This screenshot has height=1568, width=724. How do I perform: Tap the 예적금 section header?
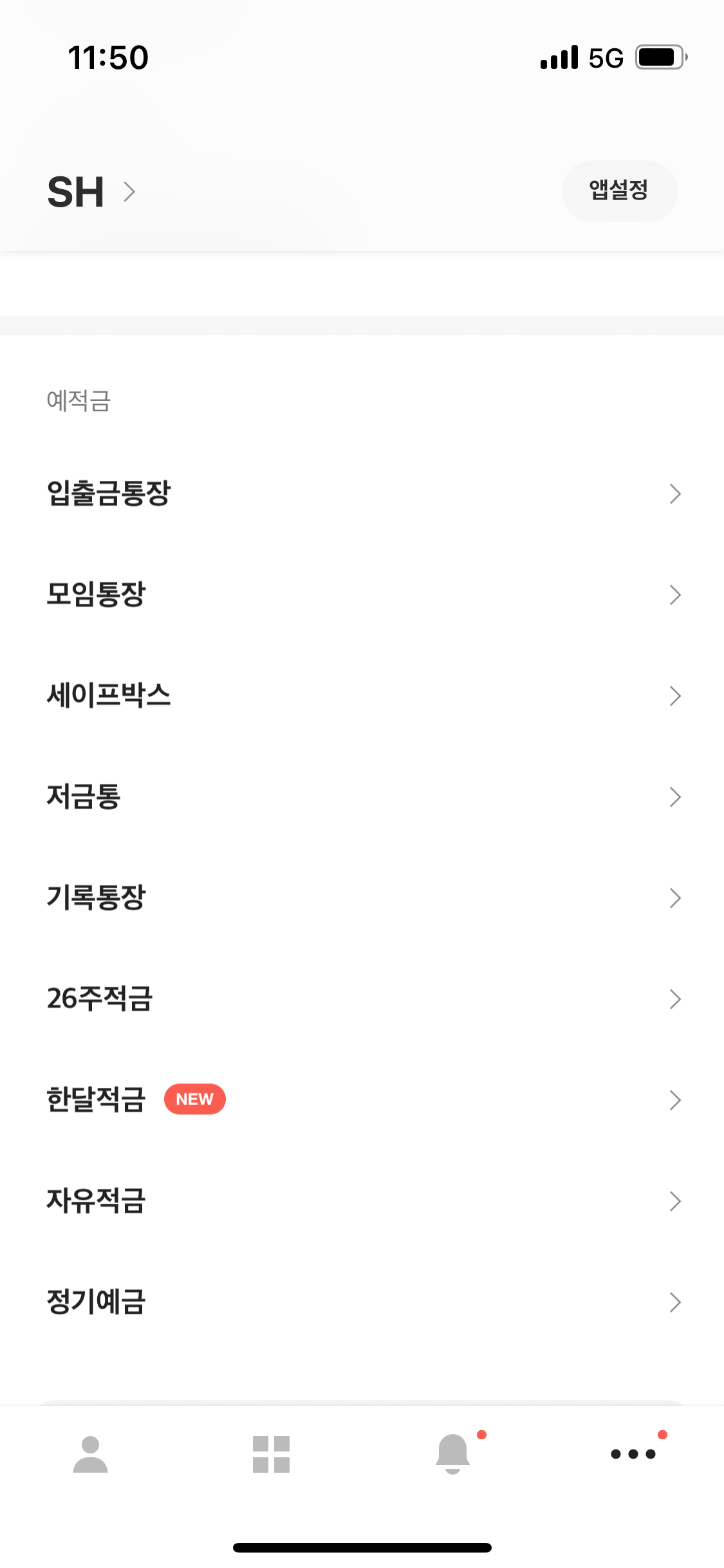coord(78,402)
